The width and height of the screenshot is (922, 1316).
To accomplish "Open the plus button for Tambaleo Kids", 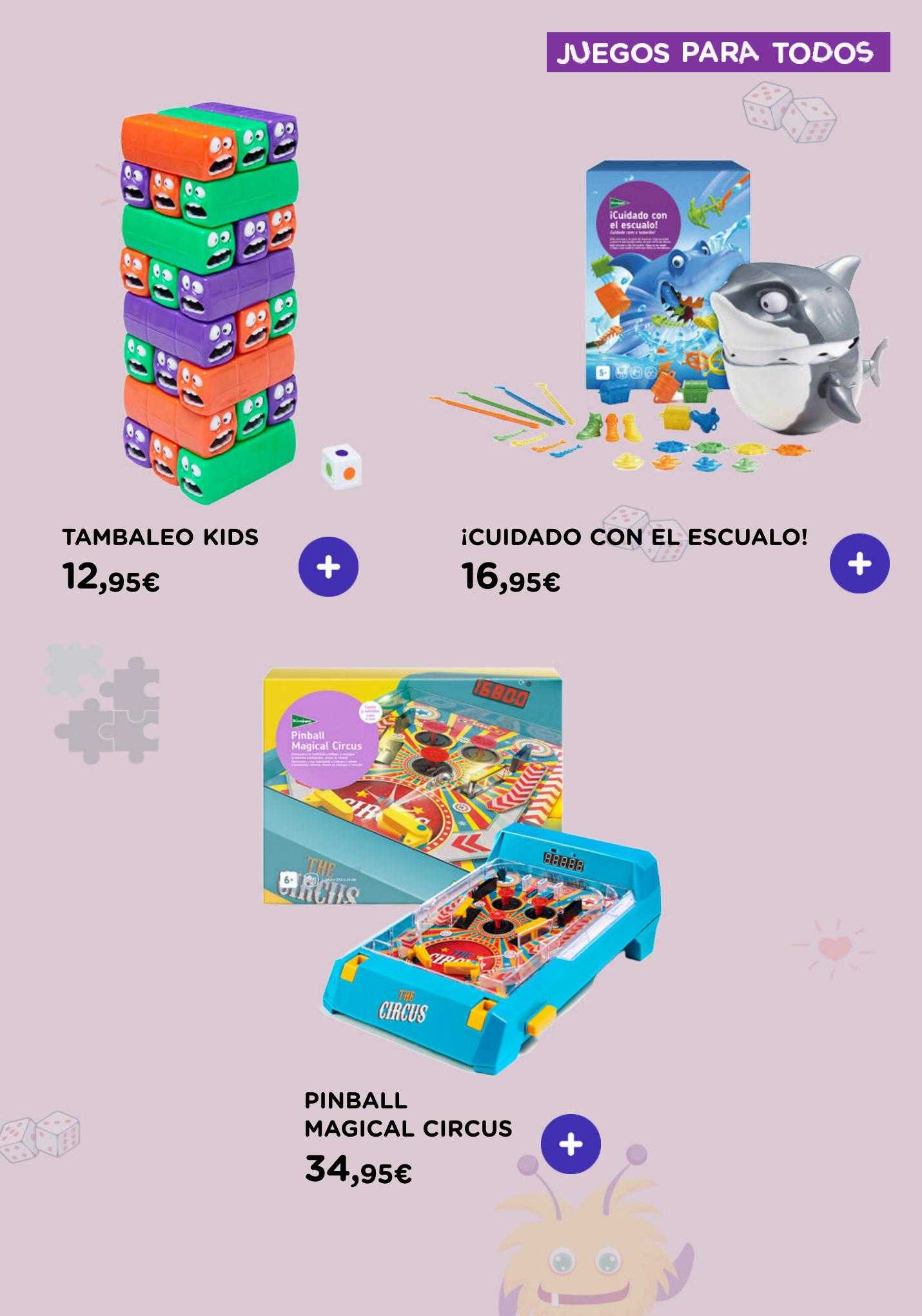I will [x=328, y=566].
